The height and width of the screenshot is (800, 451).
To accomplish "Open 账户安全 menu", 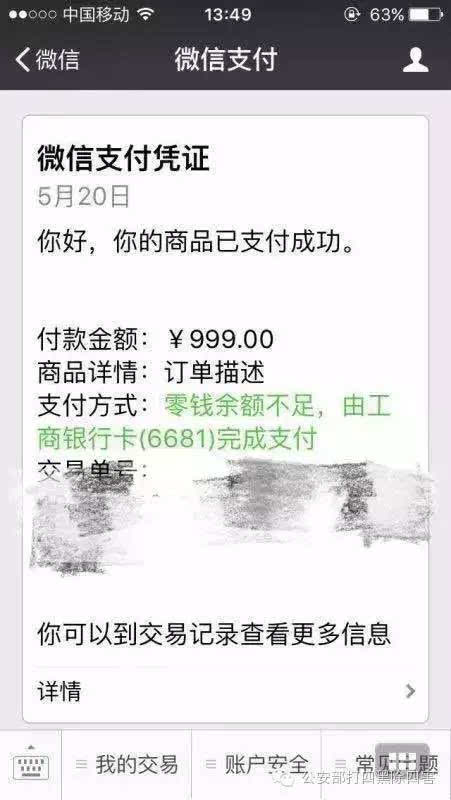I will pos(257,765).
